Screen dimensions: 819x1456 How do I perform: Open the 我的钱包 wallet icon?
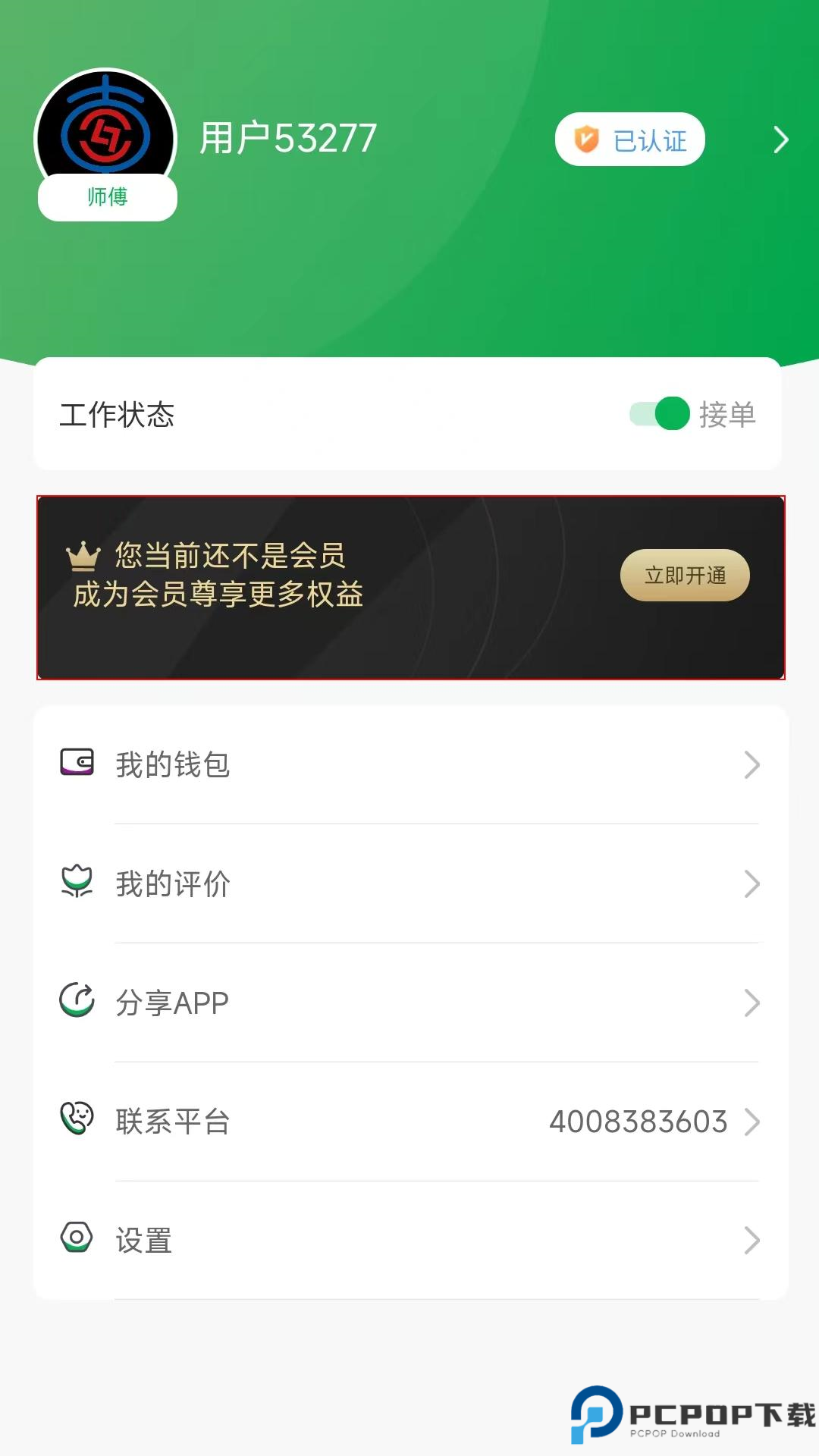(x=76, y=764)
